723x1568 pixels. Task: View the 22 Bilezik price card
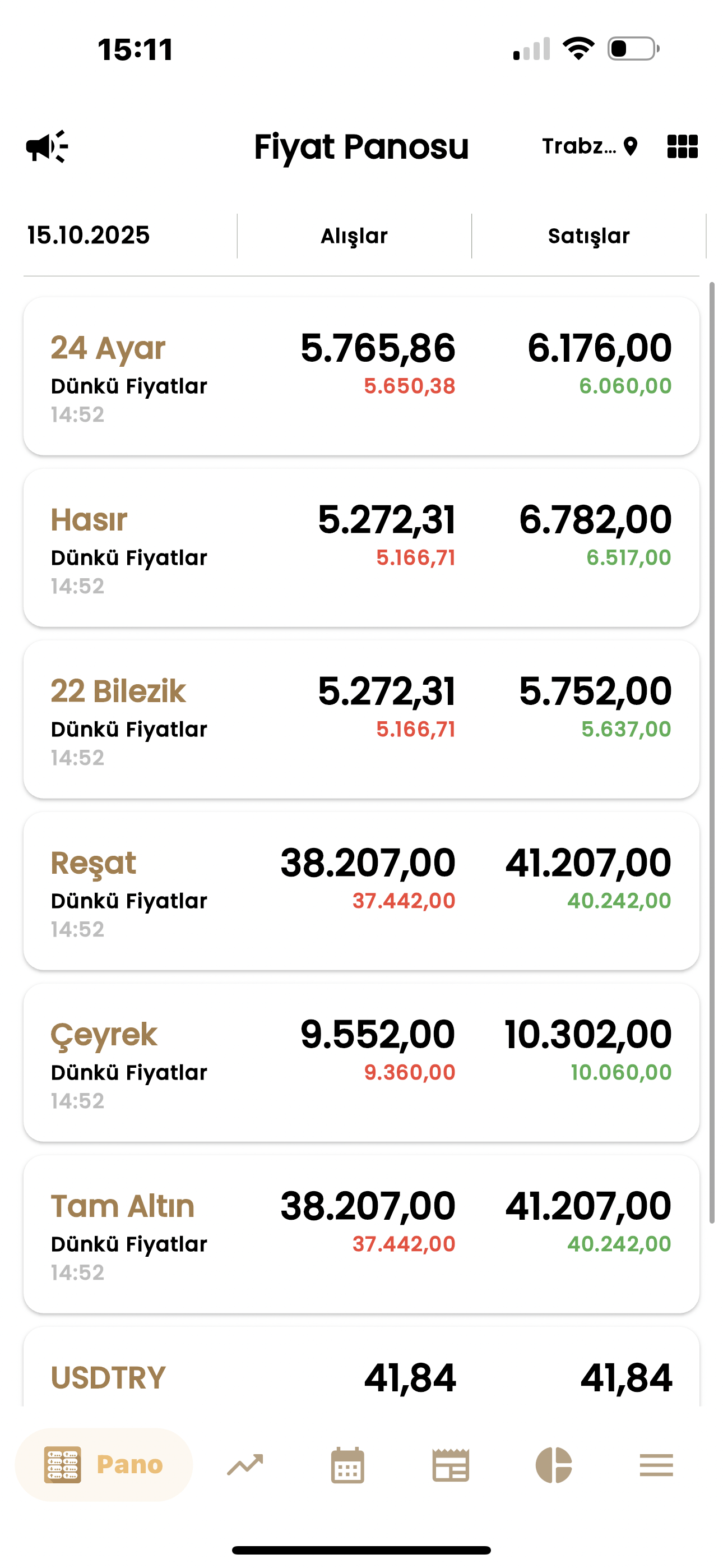click(361, 719)
